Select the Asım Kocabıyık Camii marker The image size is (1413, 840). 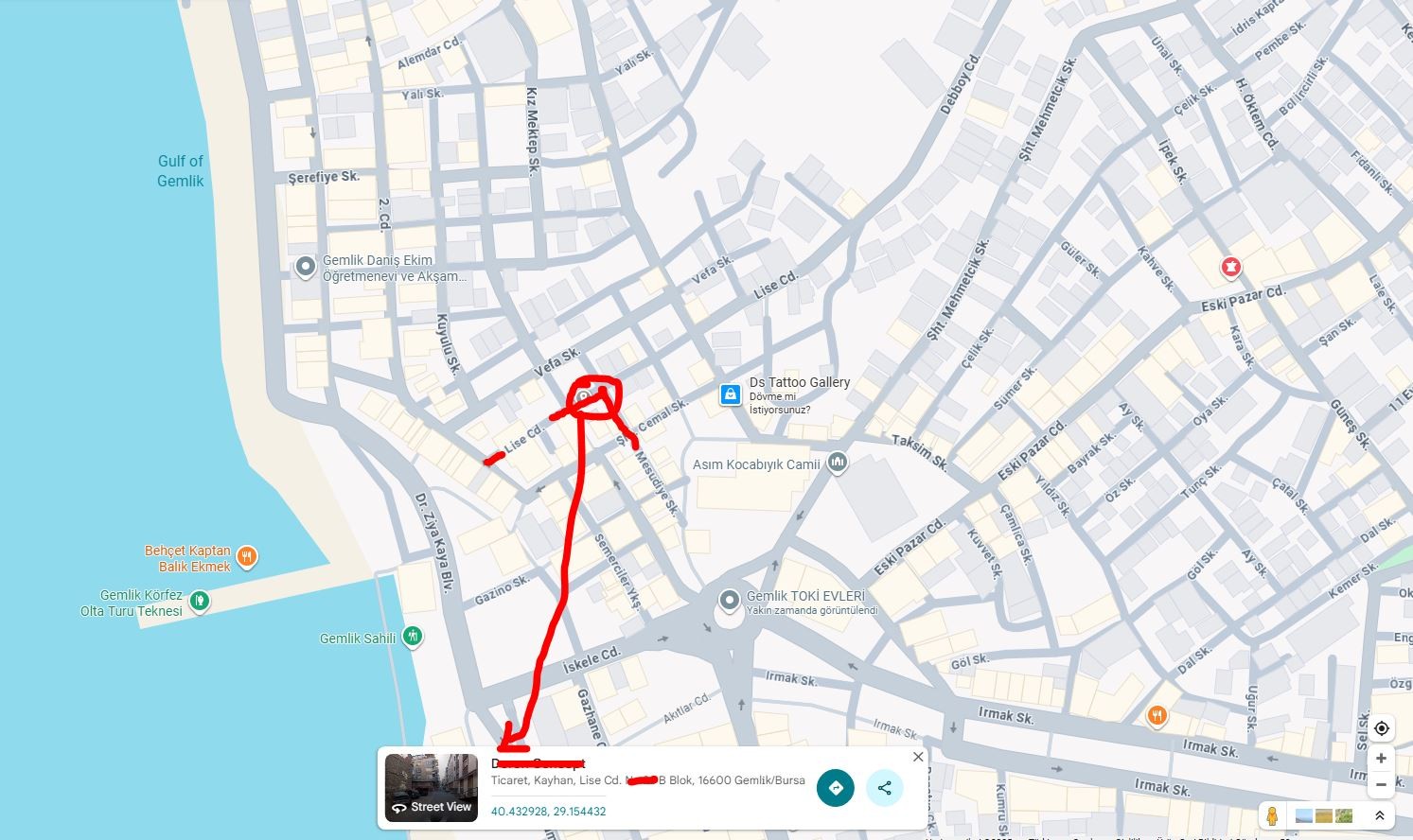tap(837, 463)
